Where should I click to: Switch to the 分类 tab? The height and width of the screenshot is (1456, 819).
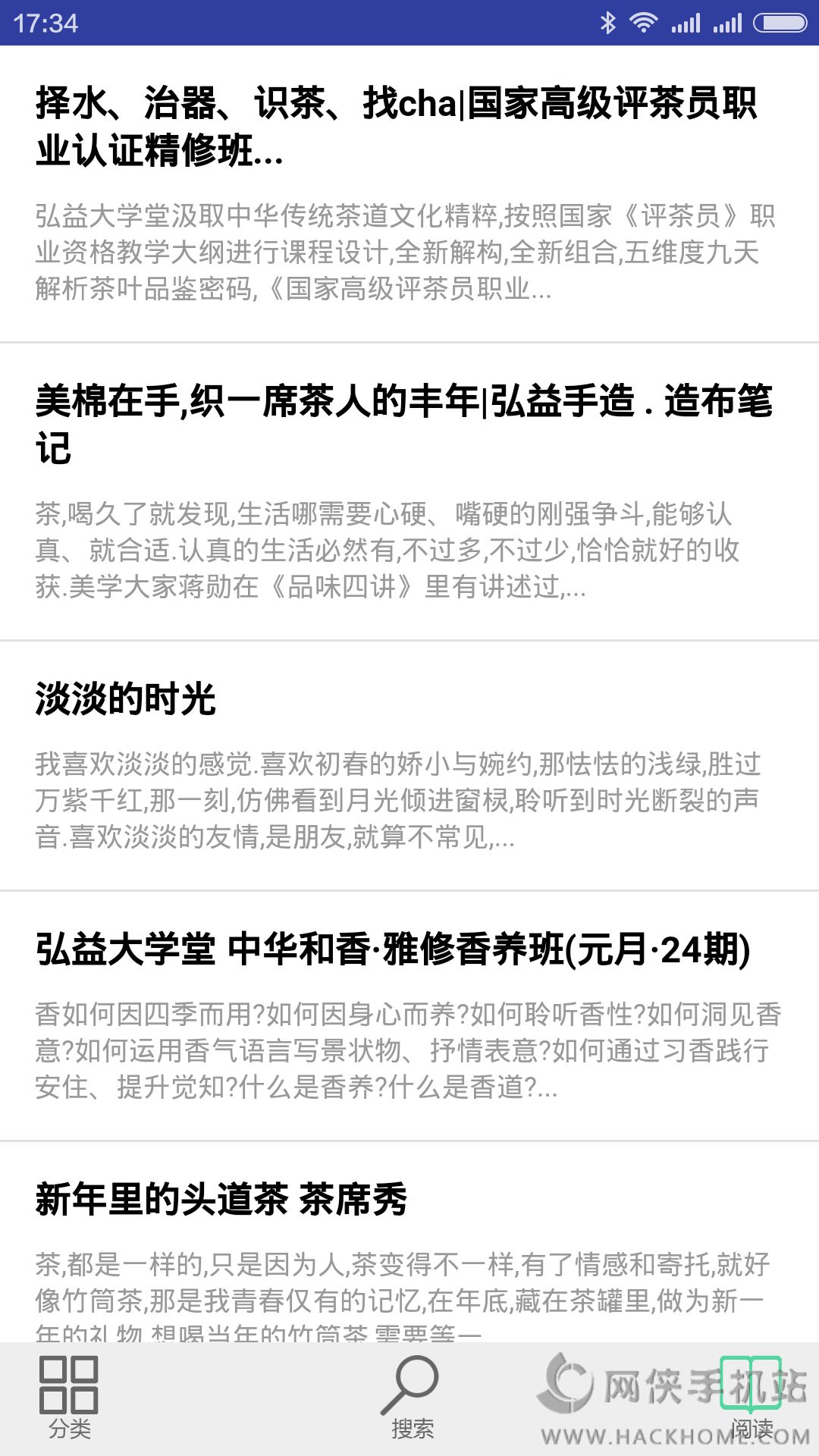69,1398
